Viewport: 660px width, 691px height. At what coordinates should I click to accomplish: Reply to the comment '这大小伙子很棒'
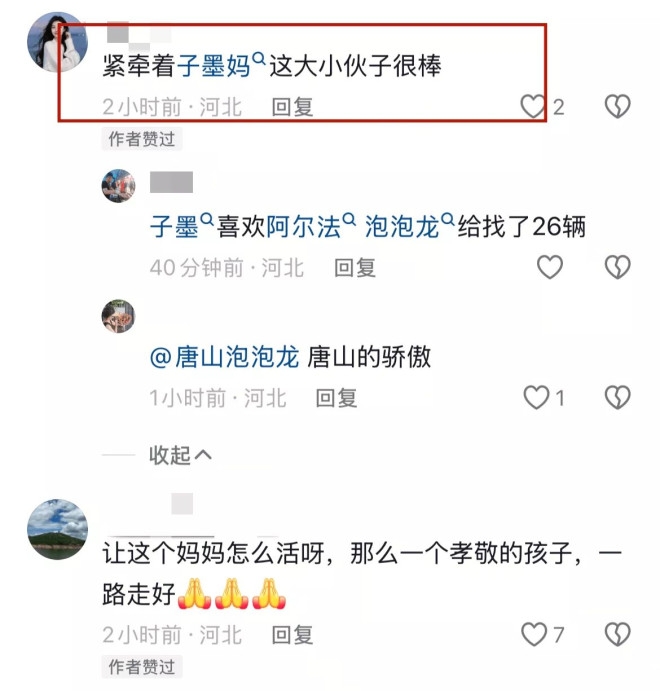[x=293, y=107]
